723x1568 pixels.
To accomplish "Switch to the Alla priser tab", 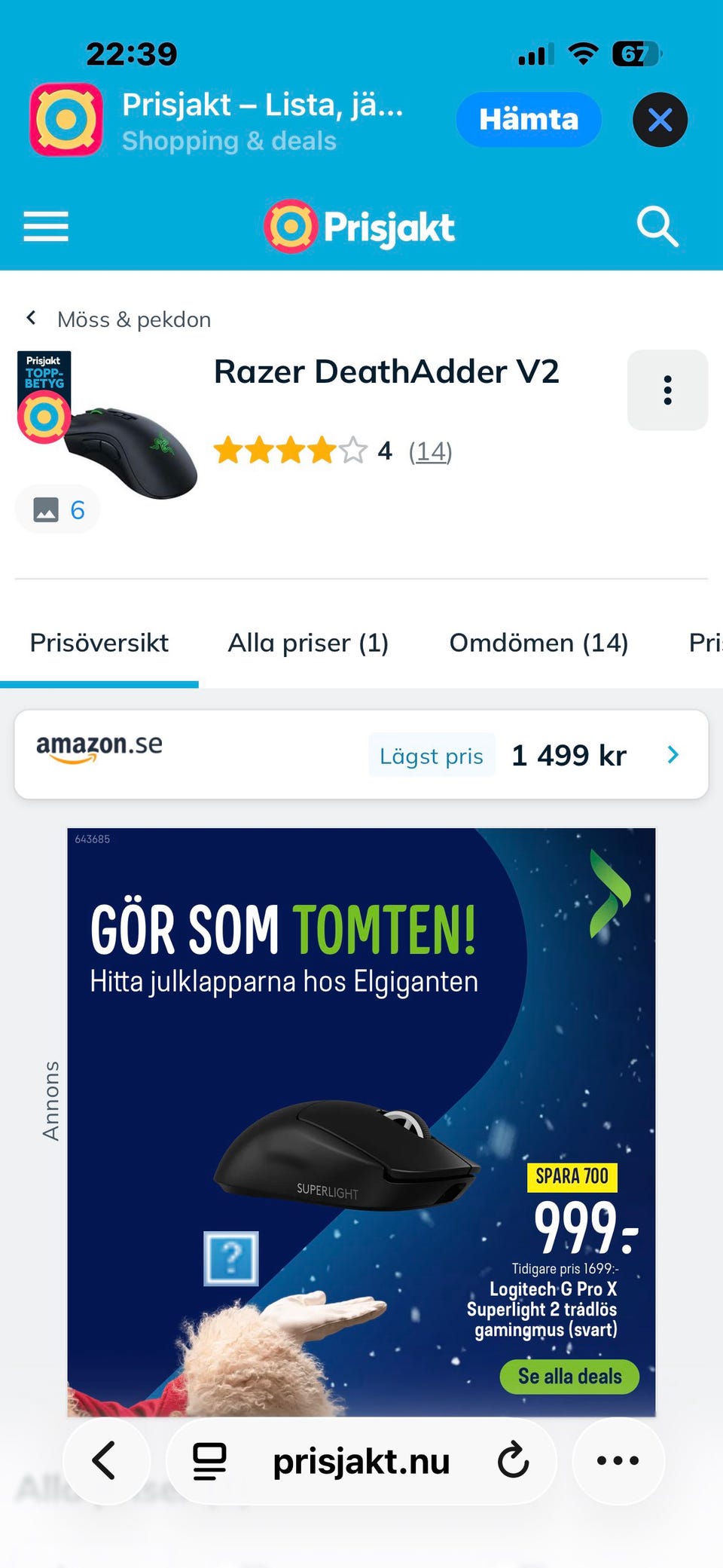I will point(308,643).
